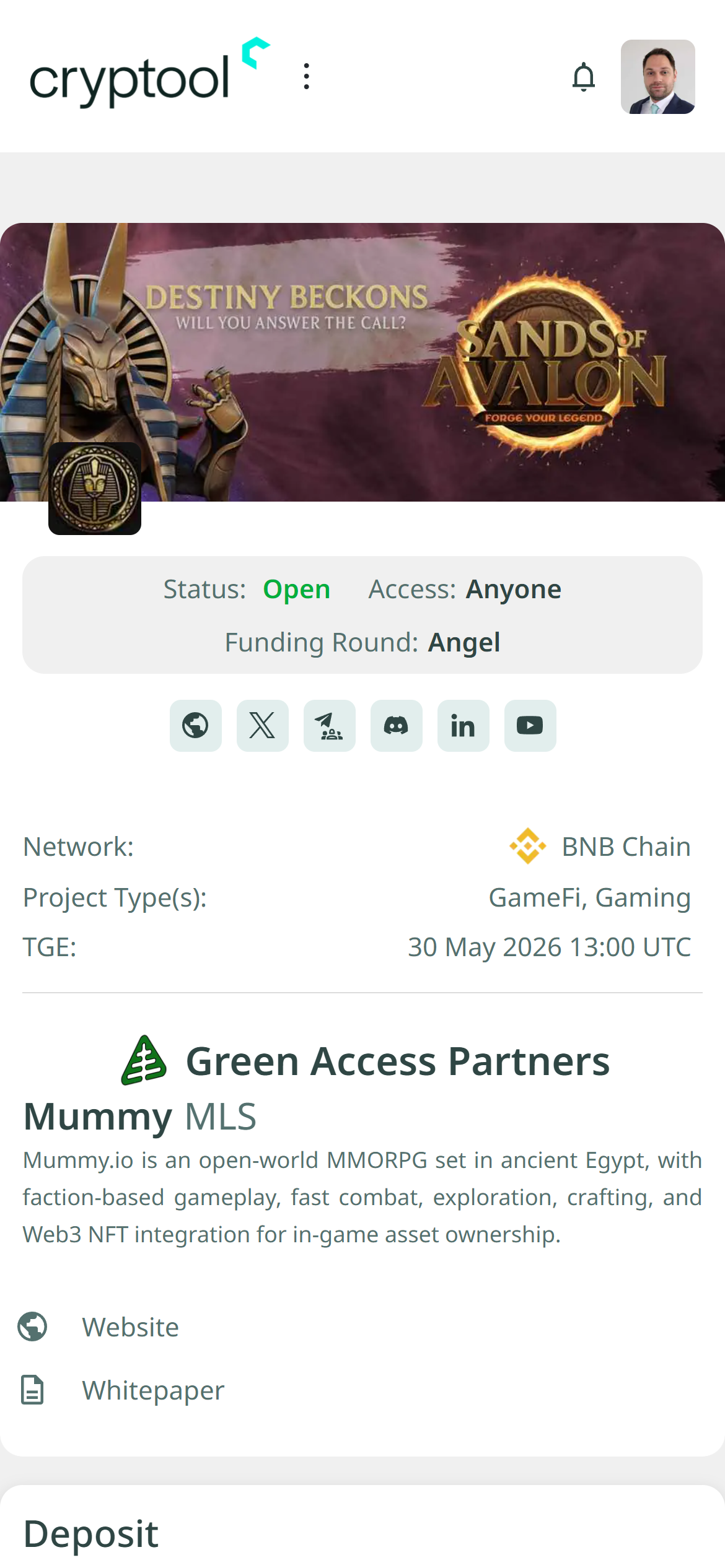Go to the cryptool home logo
725x1568 pixels.
(150, 72)
